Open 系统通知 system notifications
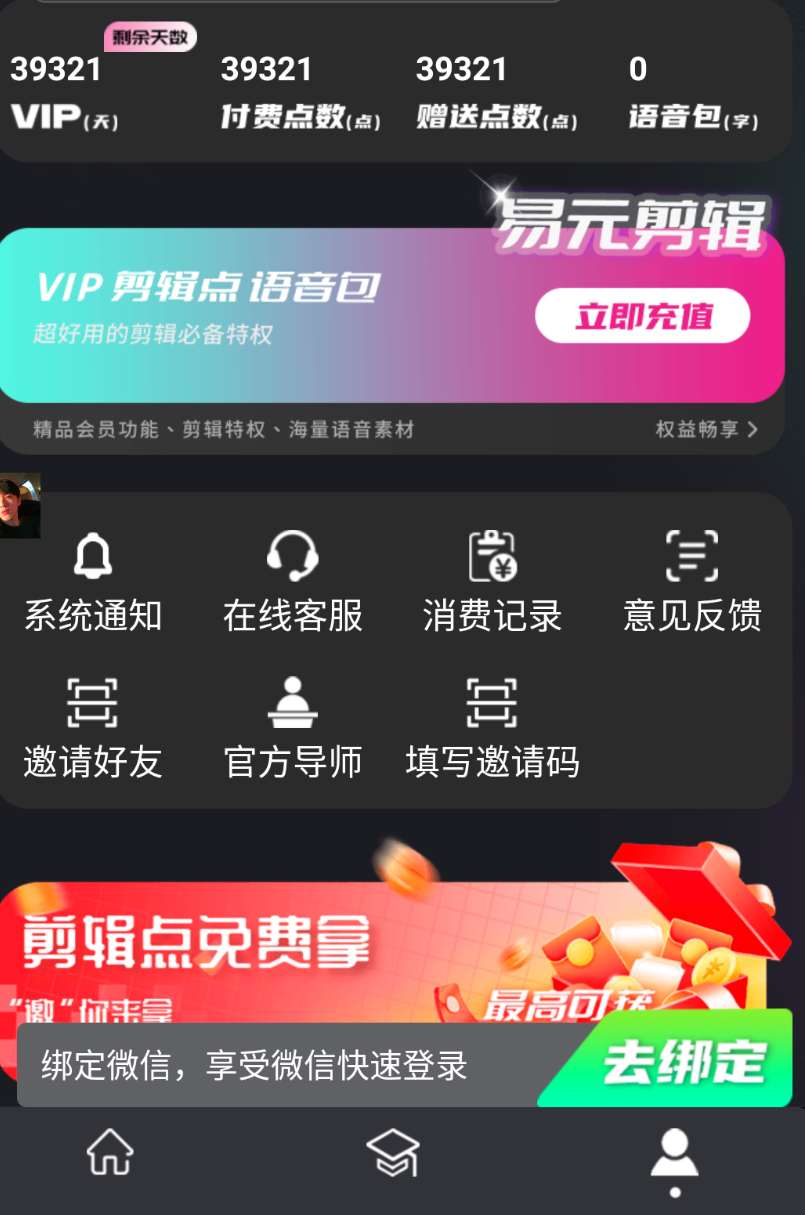The width and height of the screenshot is (805, 1215). click(93, 582)
